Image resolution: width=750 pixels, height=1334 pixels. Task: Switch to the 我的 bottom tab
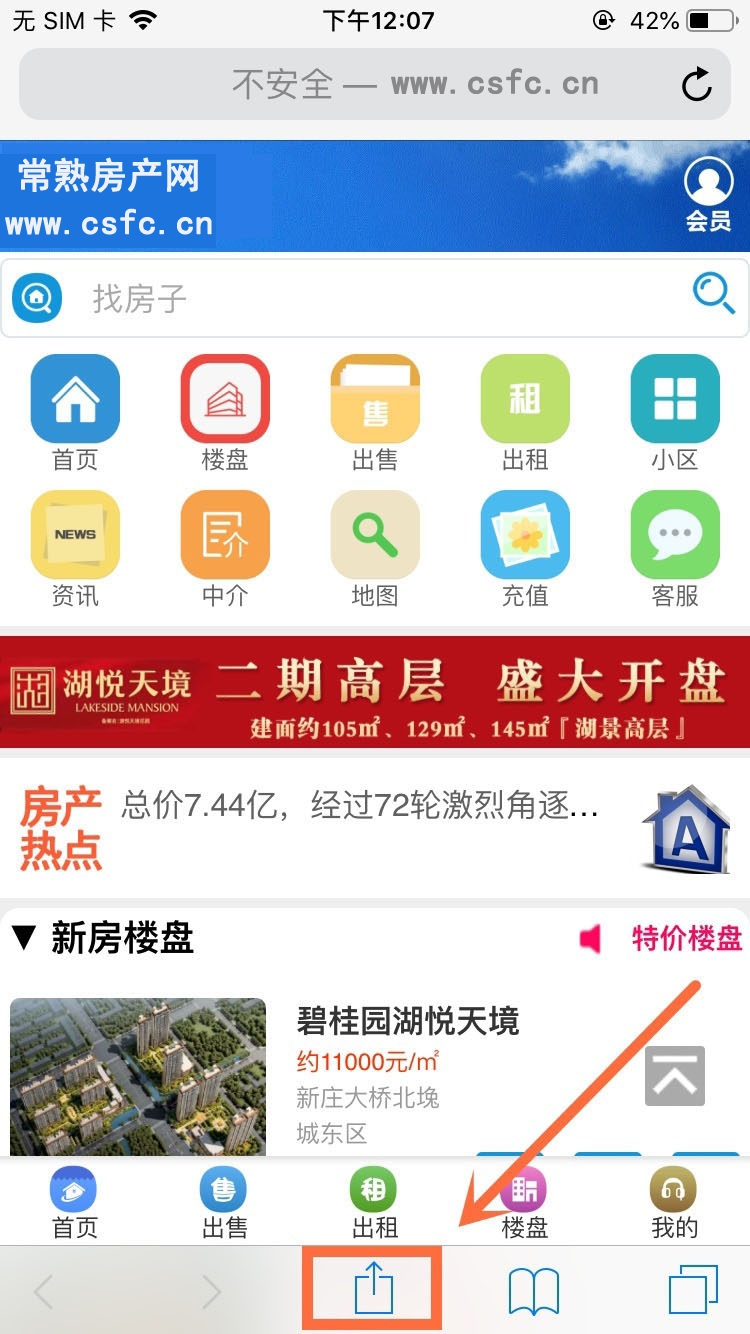(674, 1204)
